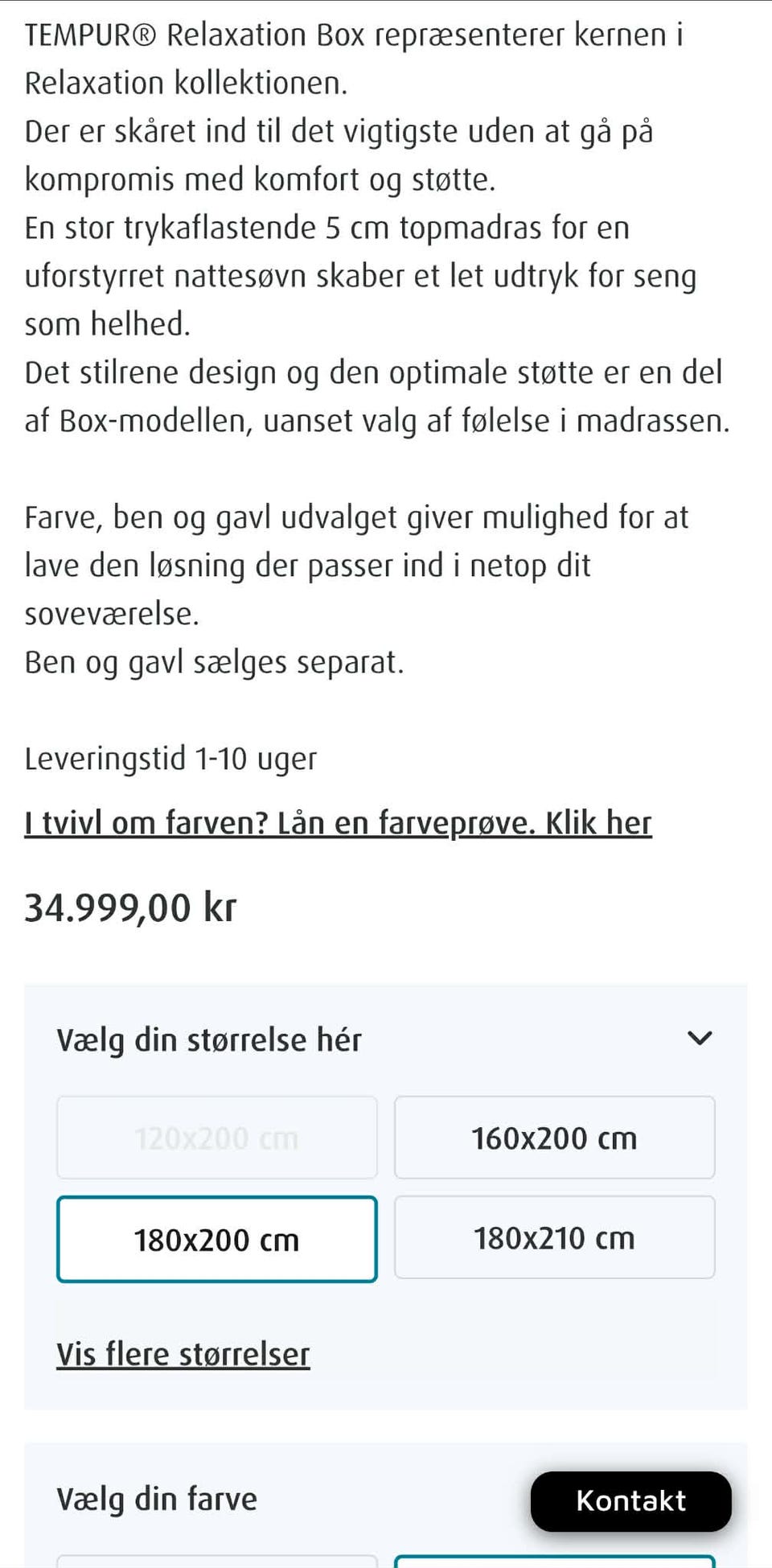
Task: Select the 180x210 cm size option
Action: pyautogui.click(x=553, y=1237)
